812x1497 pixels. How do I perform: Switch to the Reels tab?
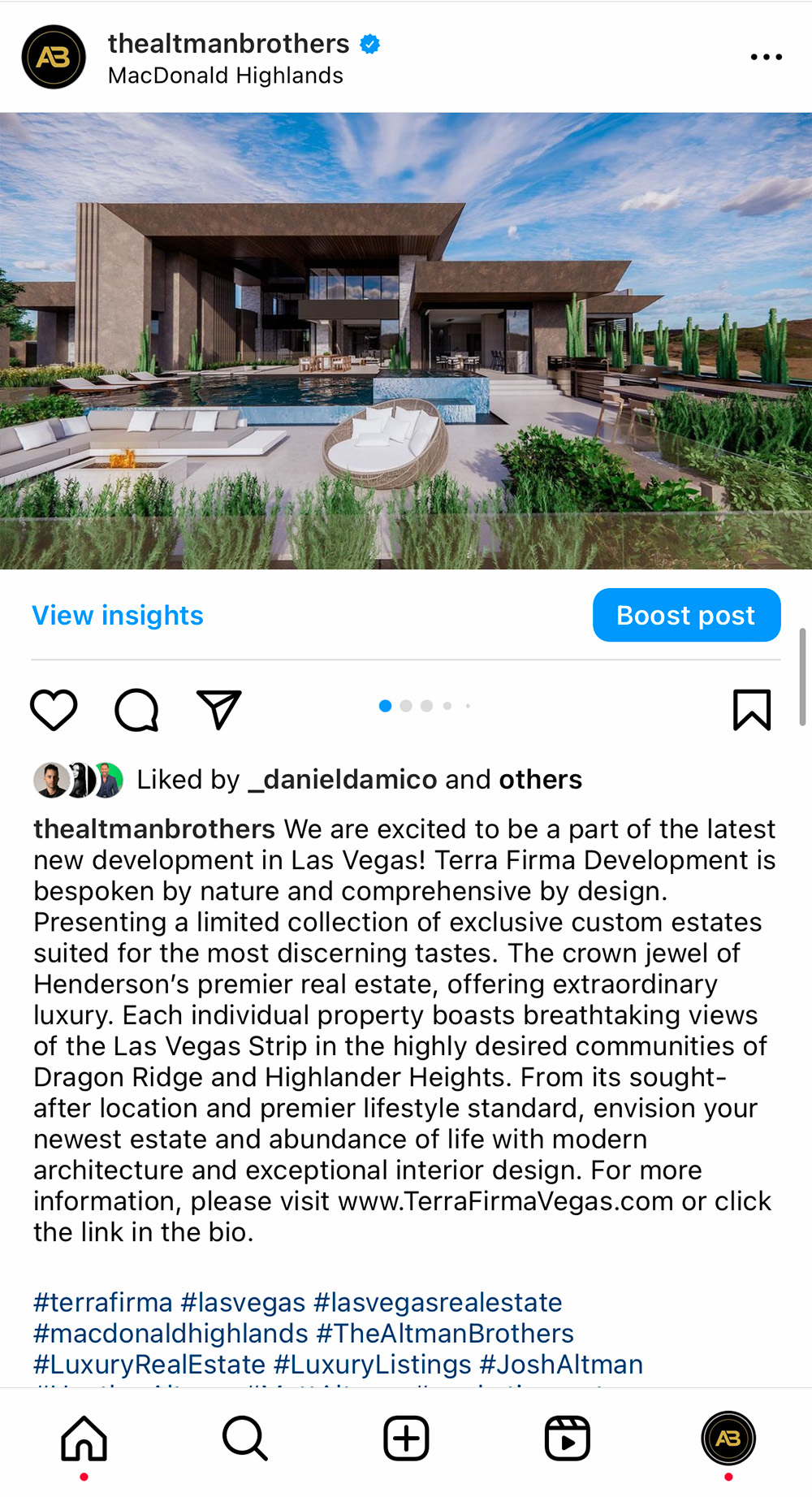(x=567, y=1439)
